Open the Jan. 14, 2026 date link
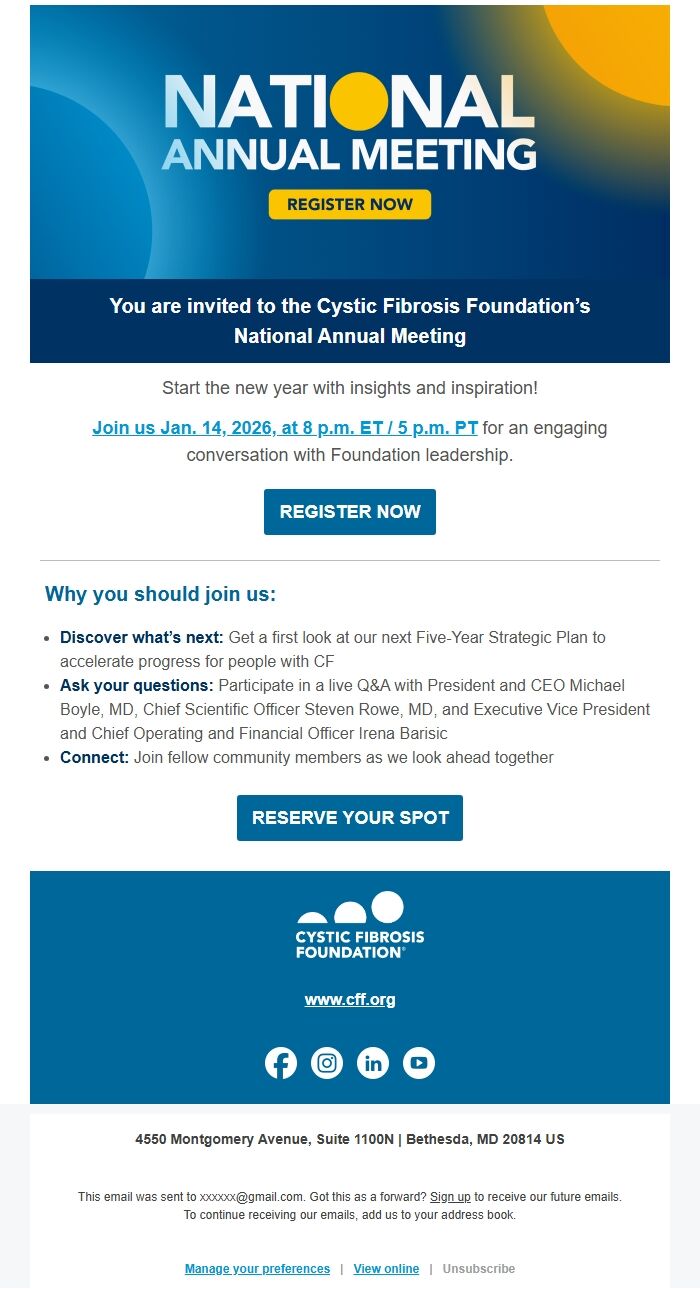 285,428
